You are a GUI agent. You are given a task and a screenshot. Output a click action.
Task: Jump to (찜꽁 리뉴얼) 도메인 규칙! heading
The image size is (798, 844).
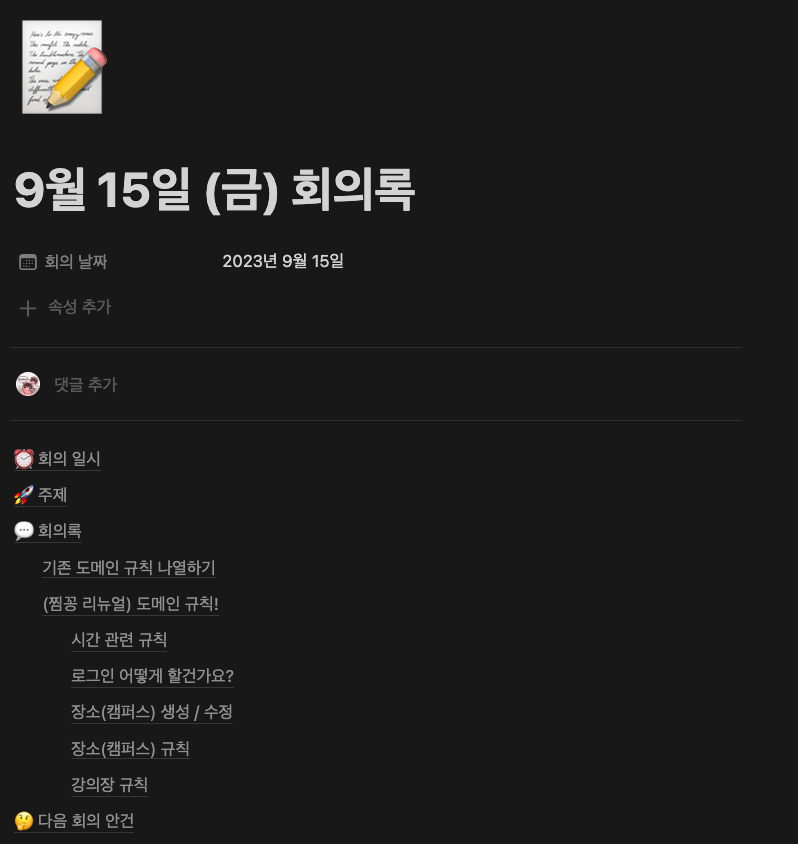(130, 604)
